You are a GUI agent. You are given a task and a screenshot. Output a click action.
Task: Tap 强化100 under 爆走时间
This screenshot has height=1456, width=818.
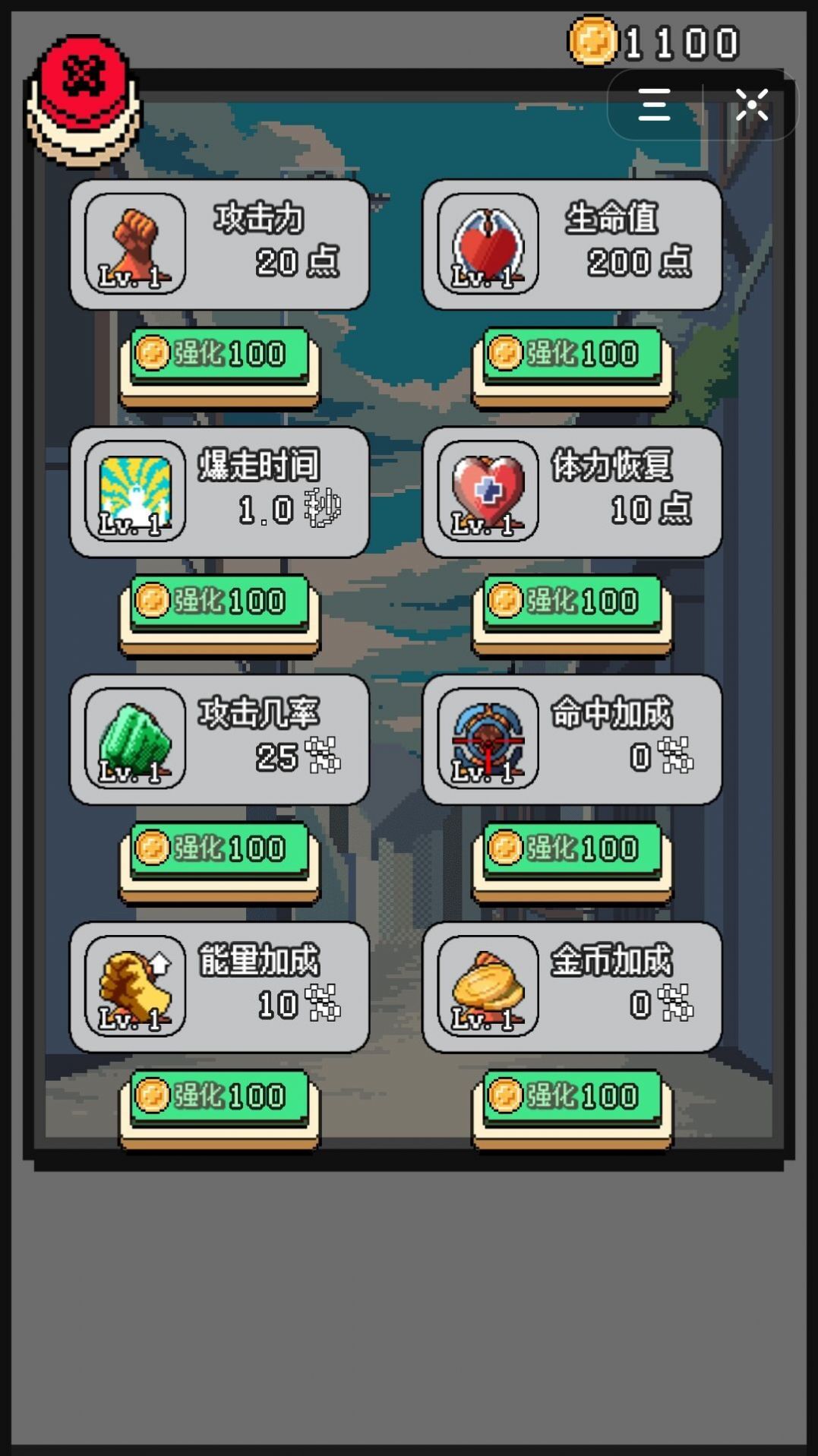[x=219, y=602]
